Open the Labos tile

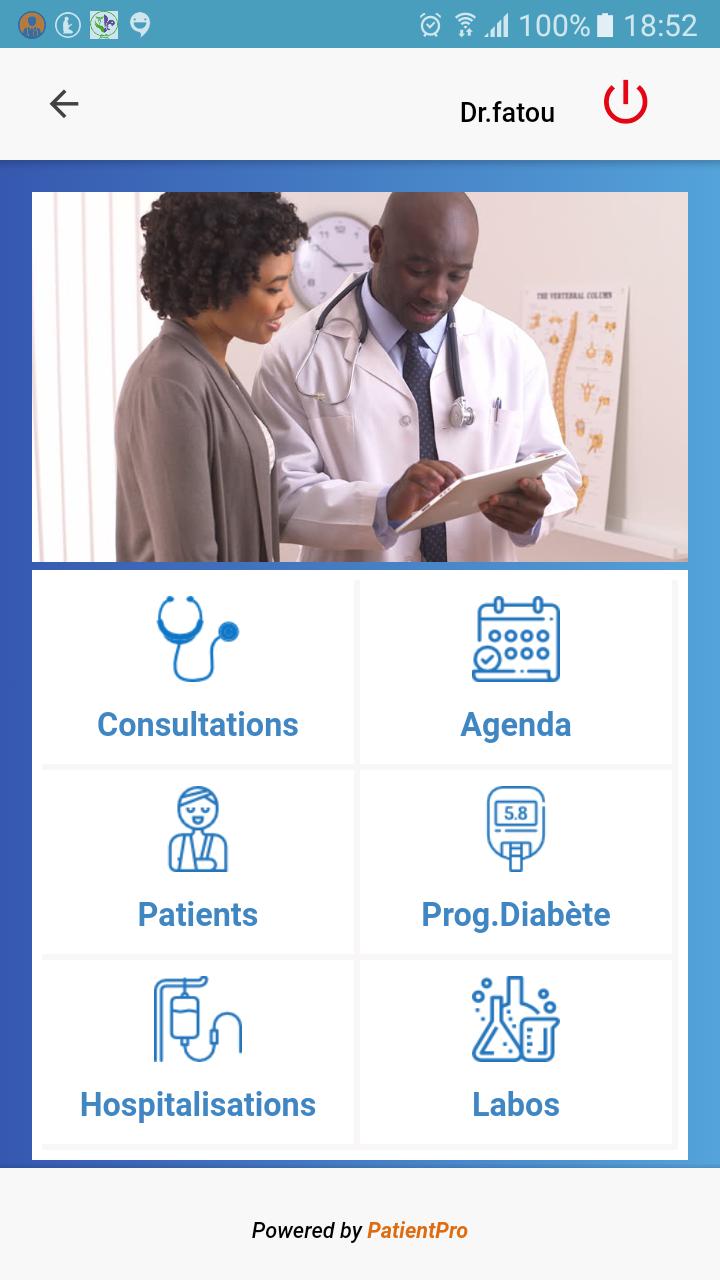516,1052
